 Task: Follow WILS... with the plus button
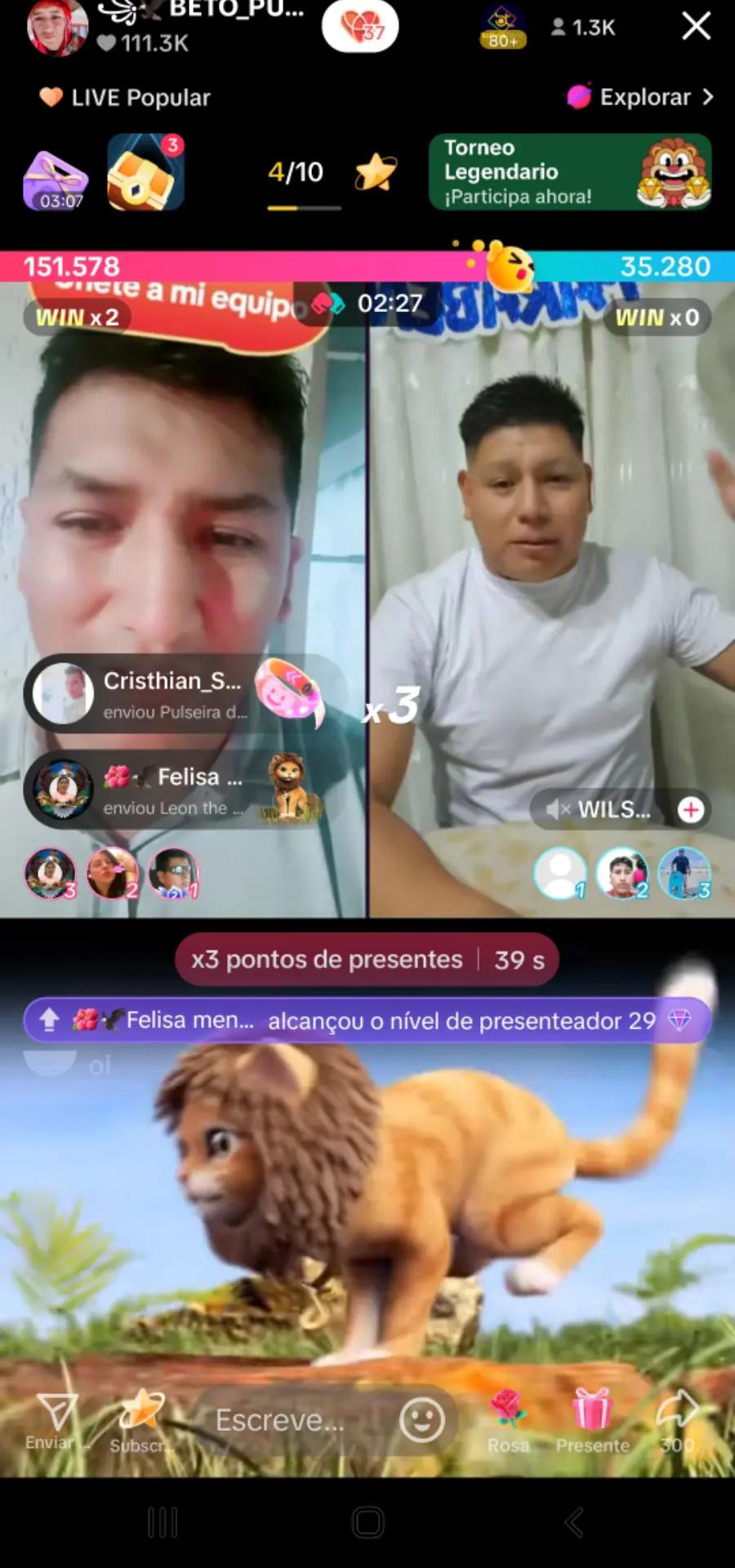click(x=691, y=809)
